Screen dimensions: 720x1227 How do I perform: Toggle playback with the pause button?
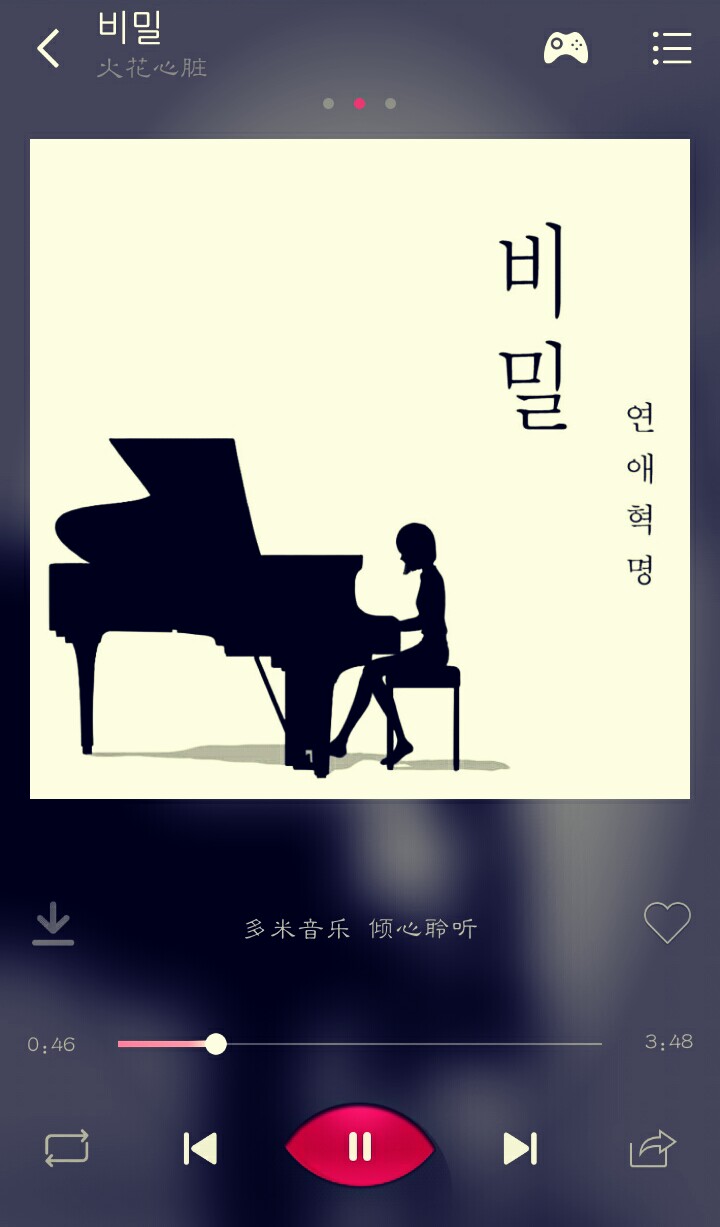(360, 1148)
